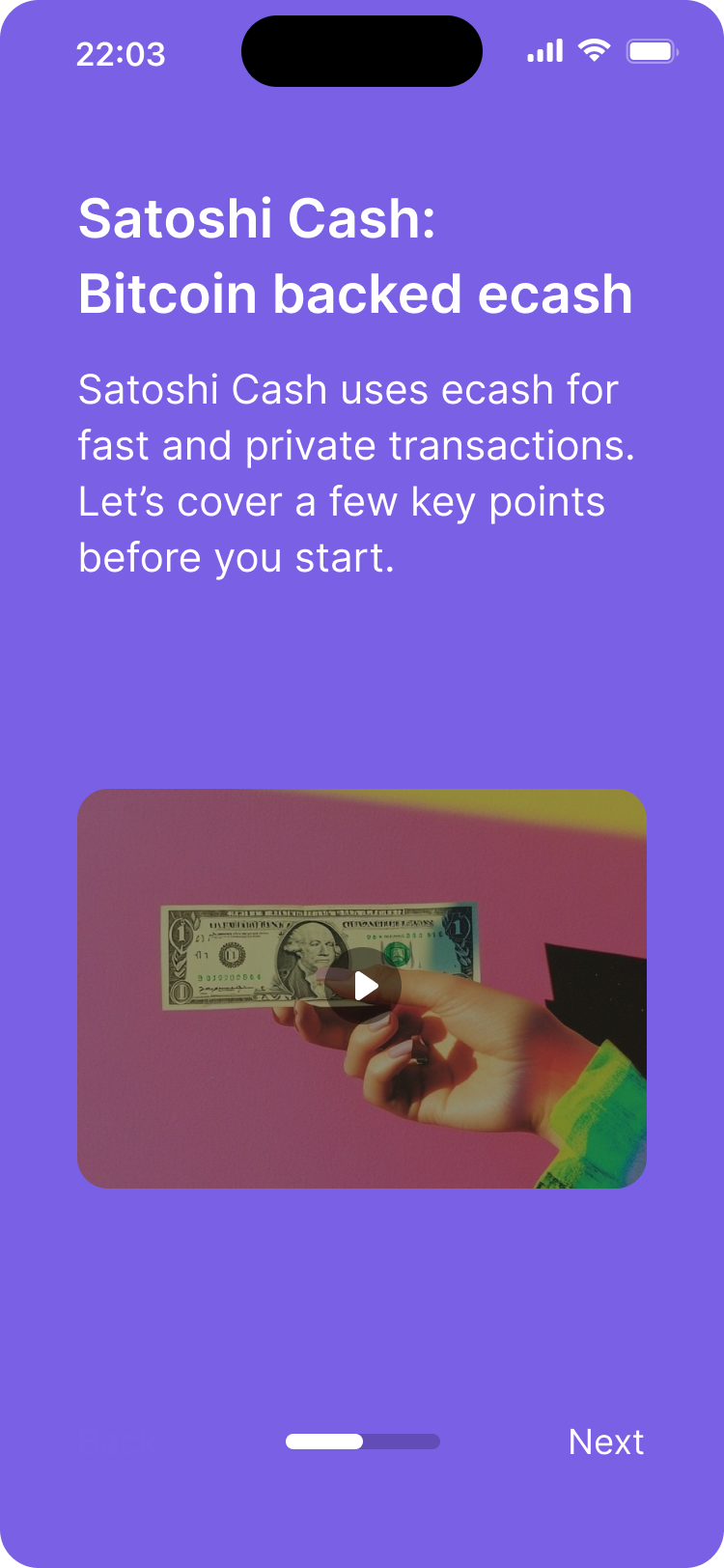This screenshot has width=724, height=1568.
Task: Tap the onboarding page indicator bar
Action: (362, 1442)
